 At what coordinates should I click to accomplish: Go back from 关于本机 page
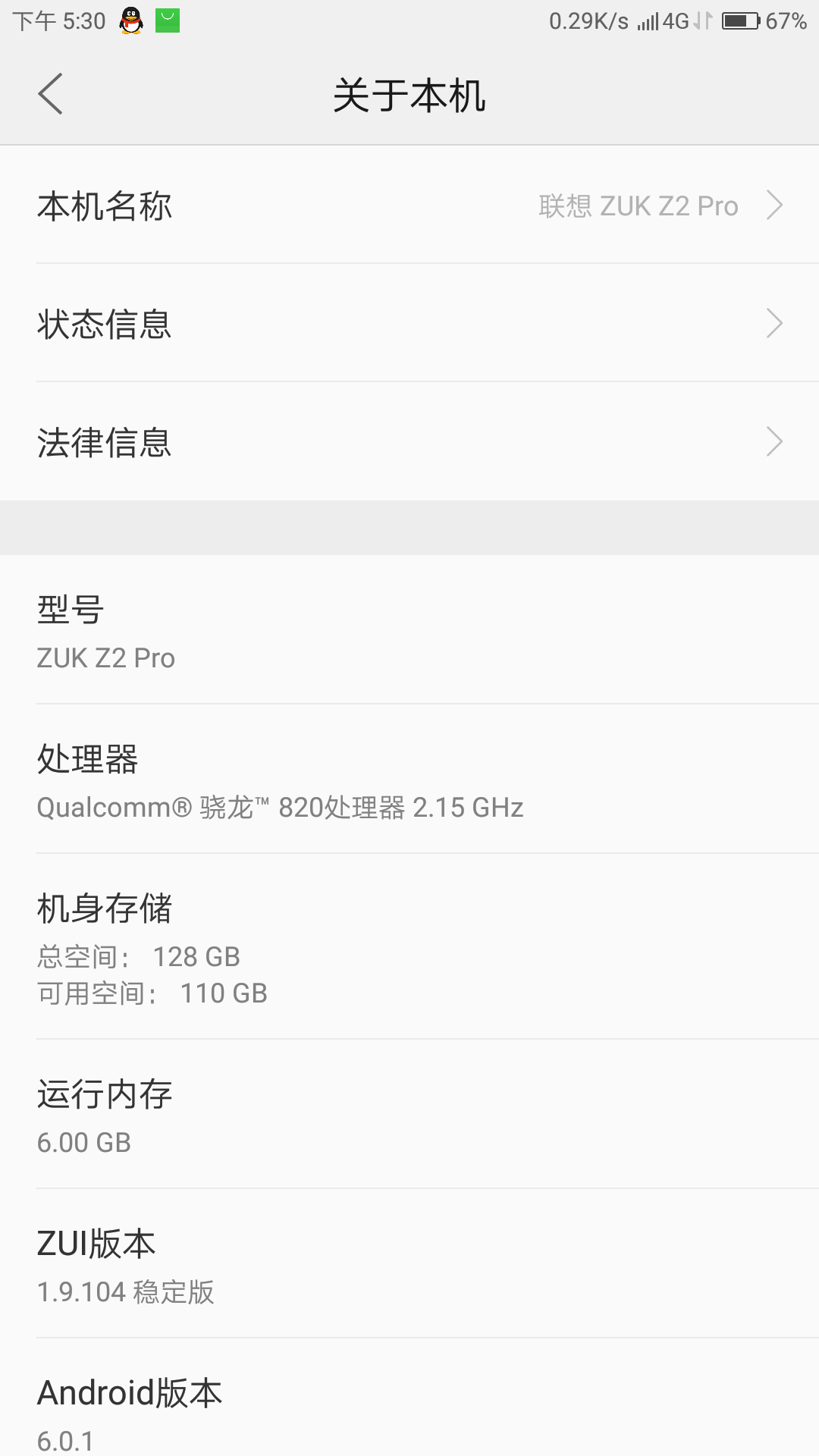click(x=51, y=94)
